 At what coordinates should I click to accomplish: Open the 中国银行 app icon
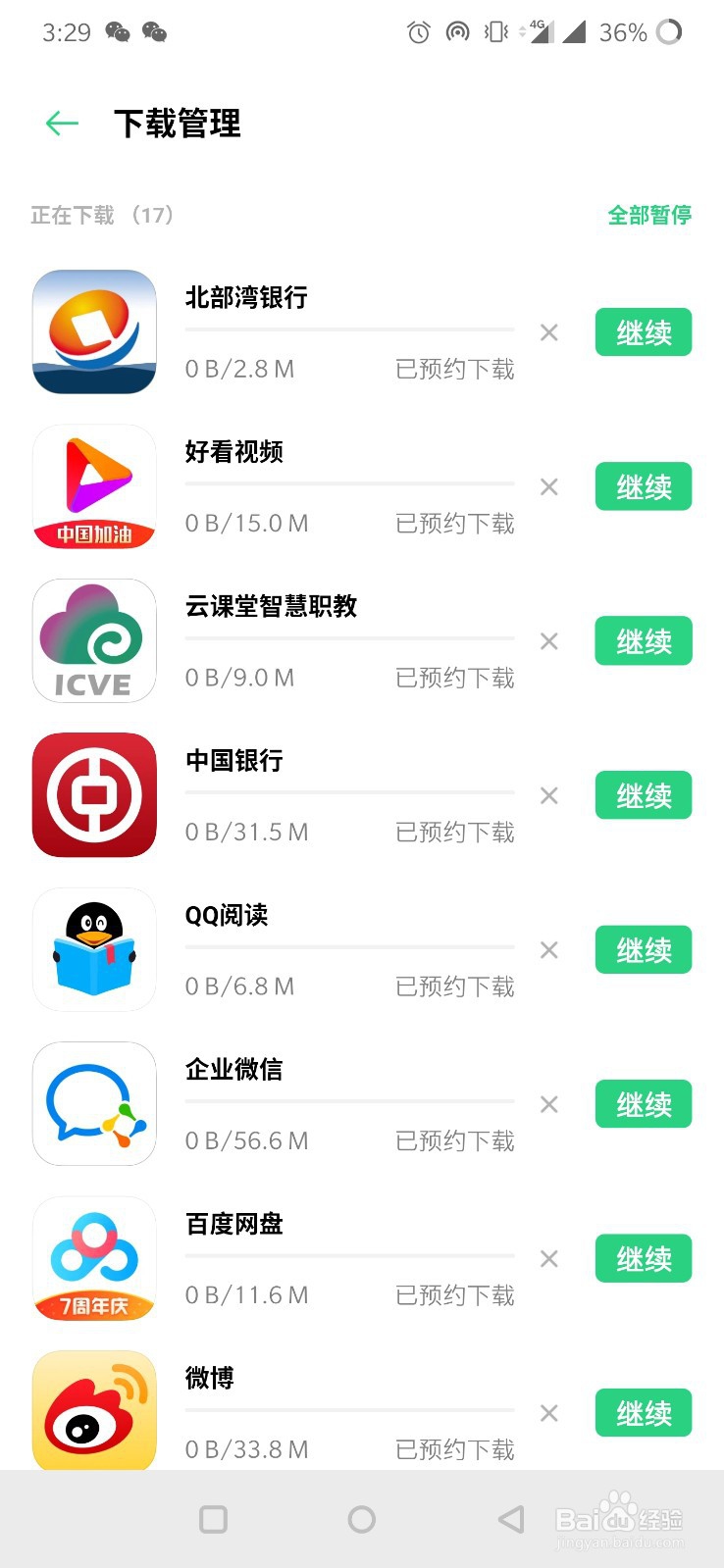[x=94, y=795]
